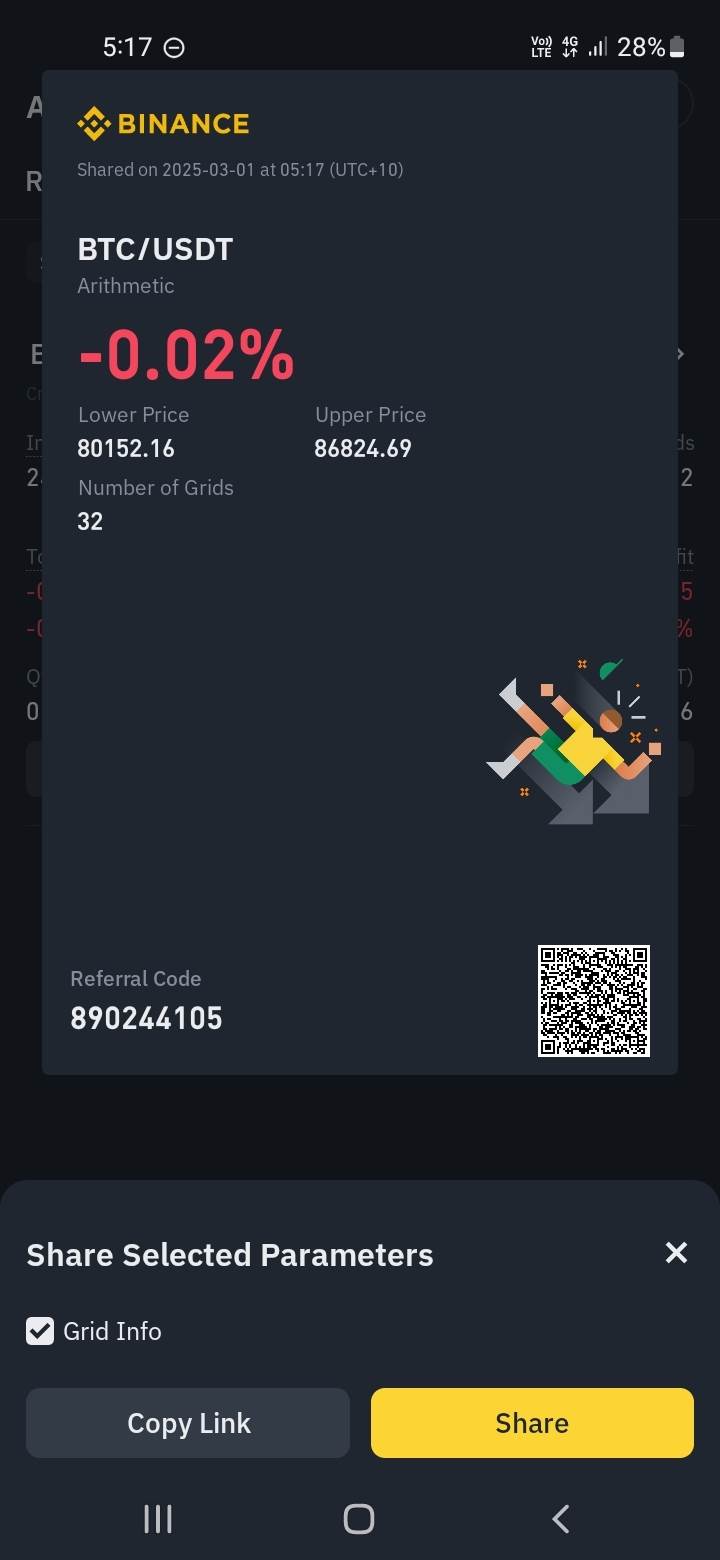This screenshot has height=1560, width=720.
Task: Go to the phone's home screen
Action: click(359, 1519)
